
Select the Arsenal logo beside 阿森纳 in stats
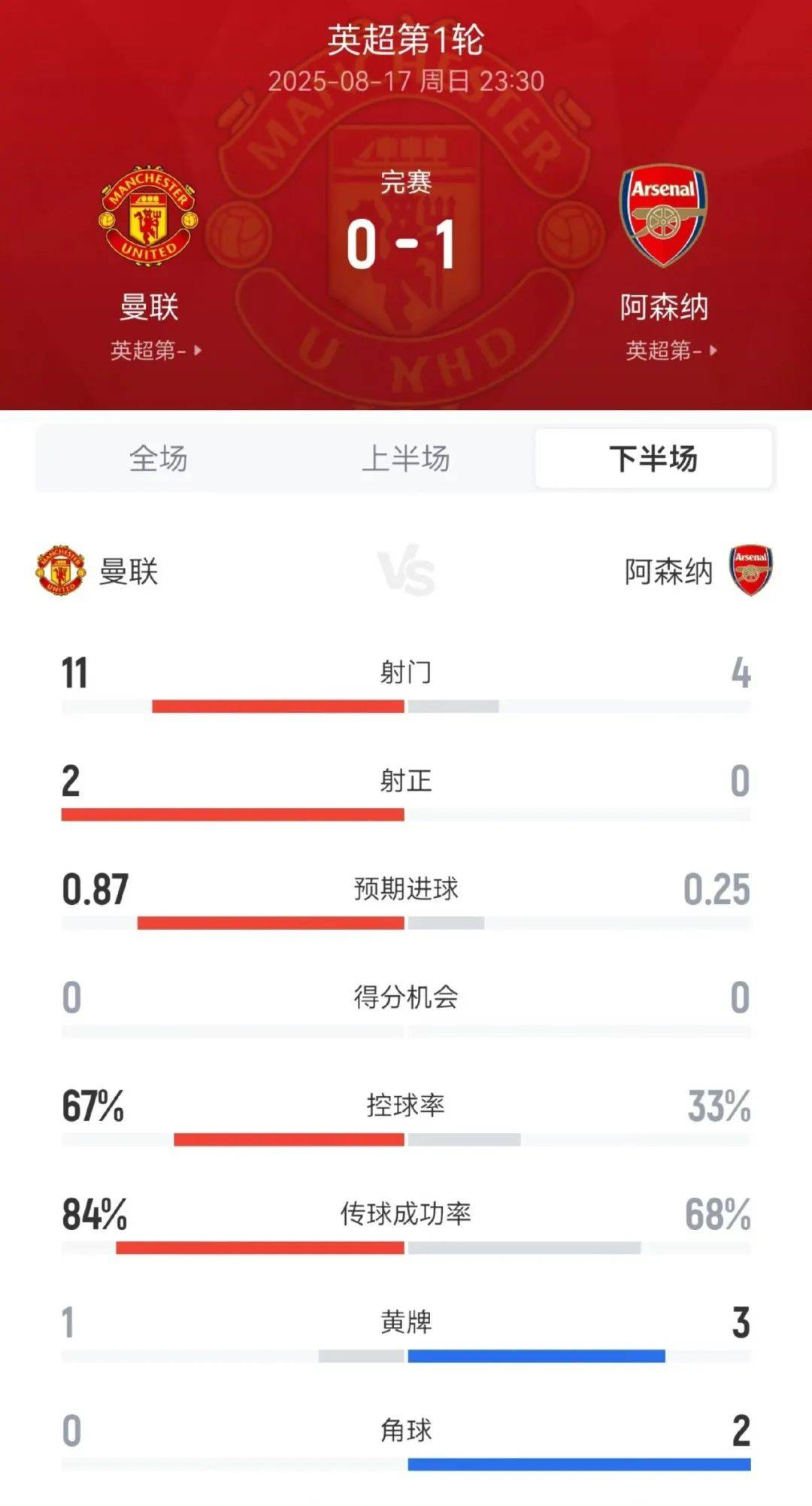coord(750,570)
